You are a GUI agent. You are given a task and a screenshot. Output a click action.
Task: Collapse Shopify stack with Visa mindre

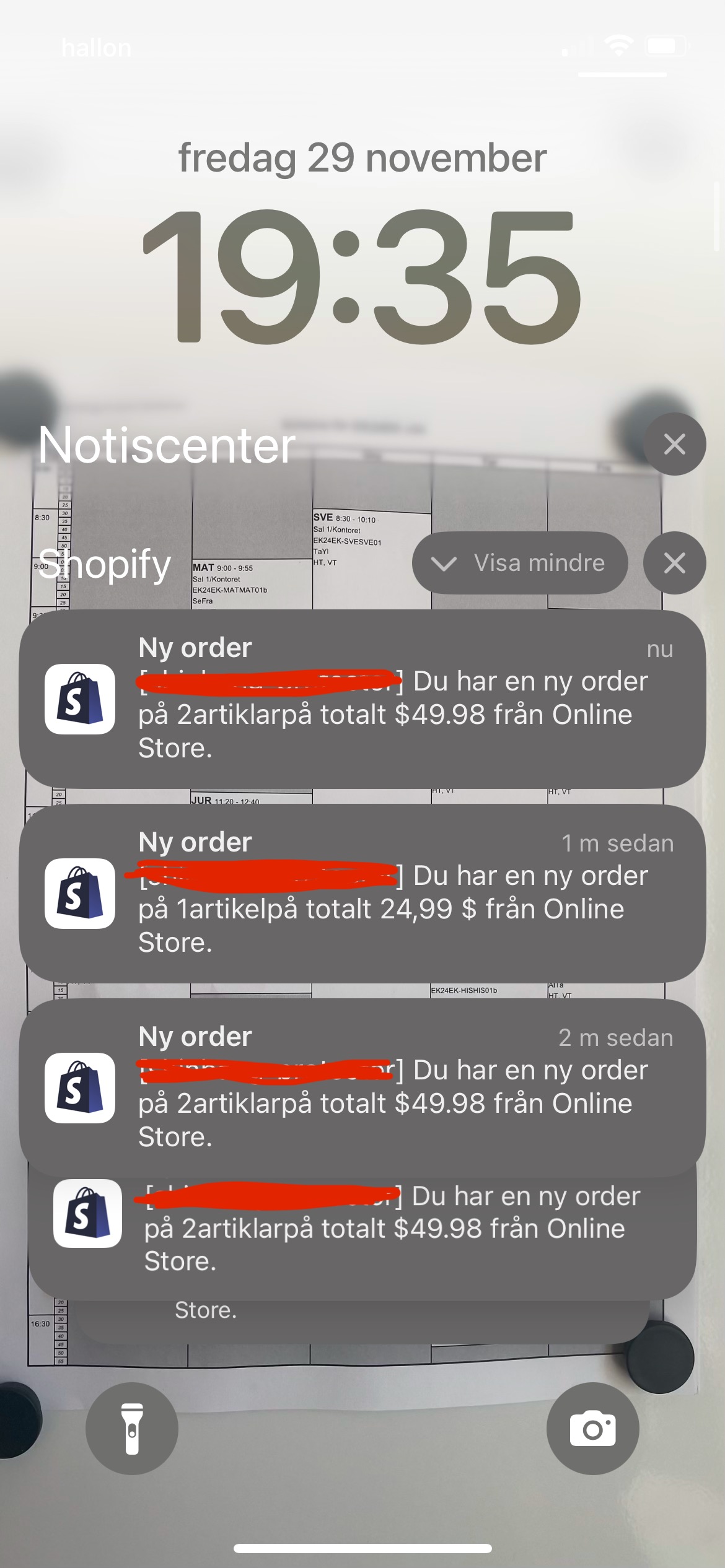[x=520, y=563]
